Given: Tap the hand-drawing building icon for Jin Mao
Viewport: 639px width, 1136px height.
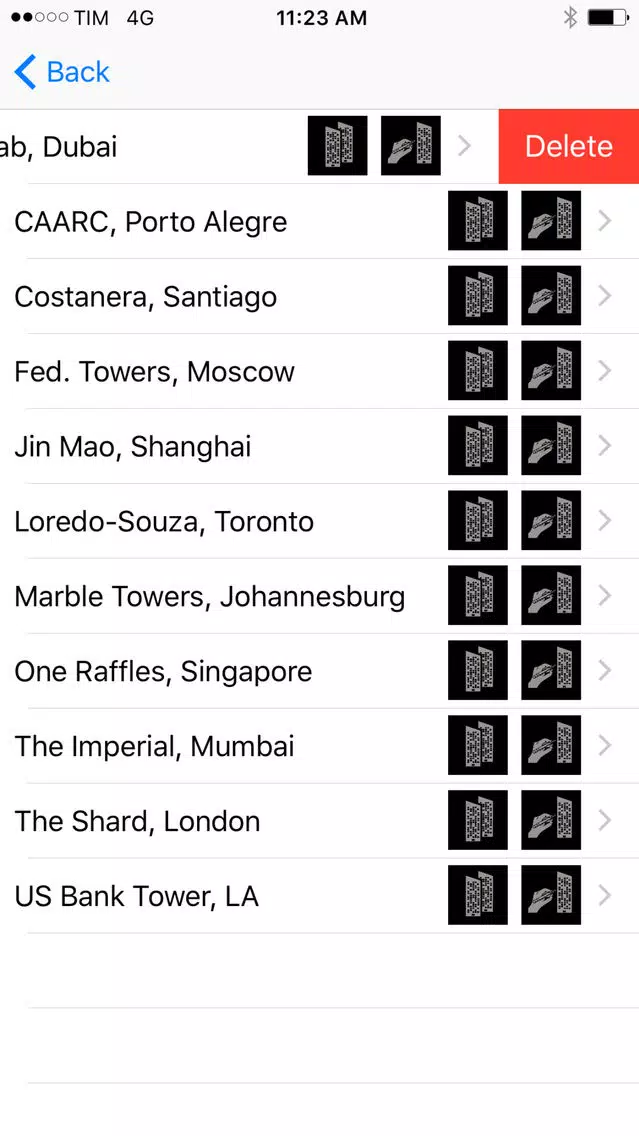Looking at the screenshot, I should coord(551,446).
